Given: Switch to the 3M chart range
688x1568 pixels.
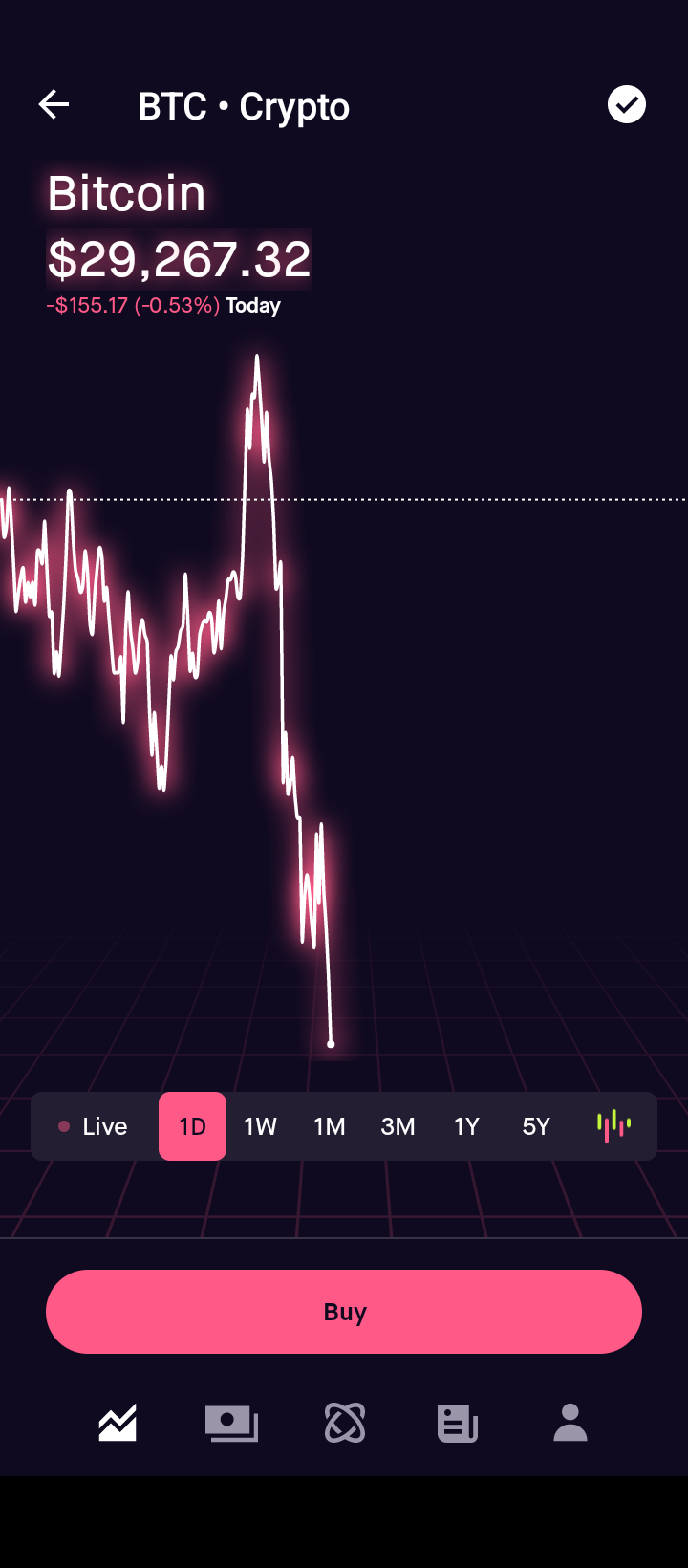Looking at the screenshot, I should (x=398, y=1126).
